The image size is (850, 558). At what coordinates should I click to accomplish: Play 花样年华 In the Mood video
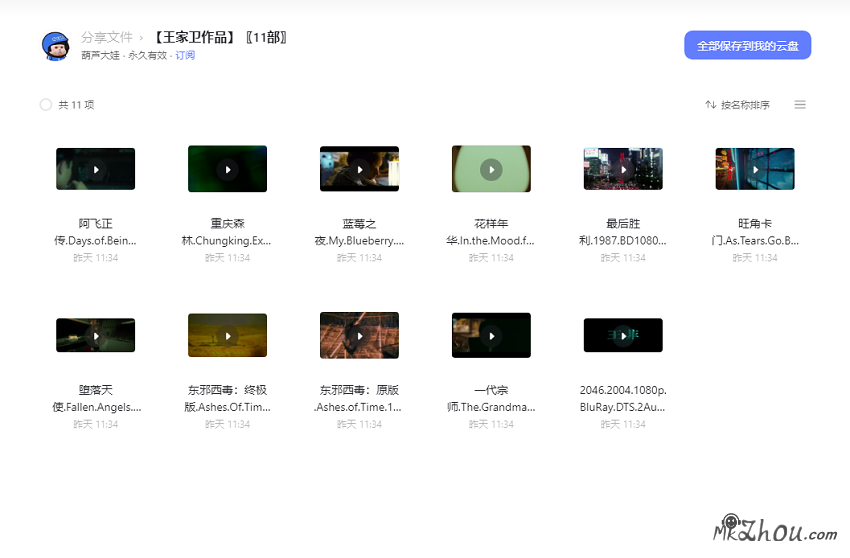click(x=492, y=170)
